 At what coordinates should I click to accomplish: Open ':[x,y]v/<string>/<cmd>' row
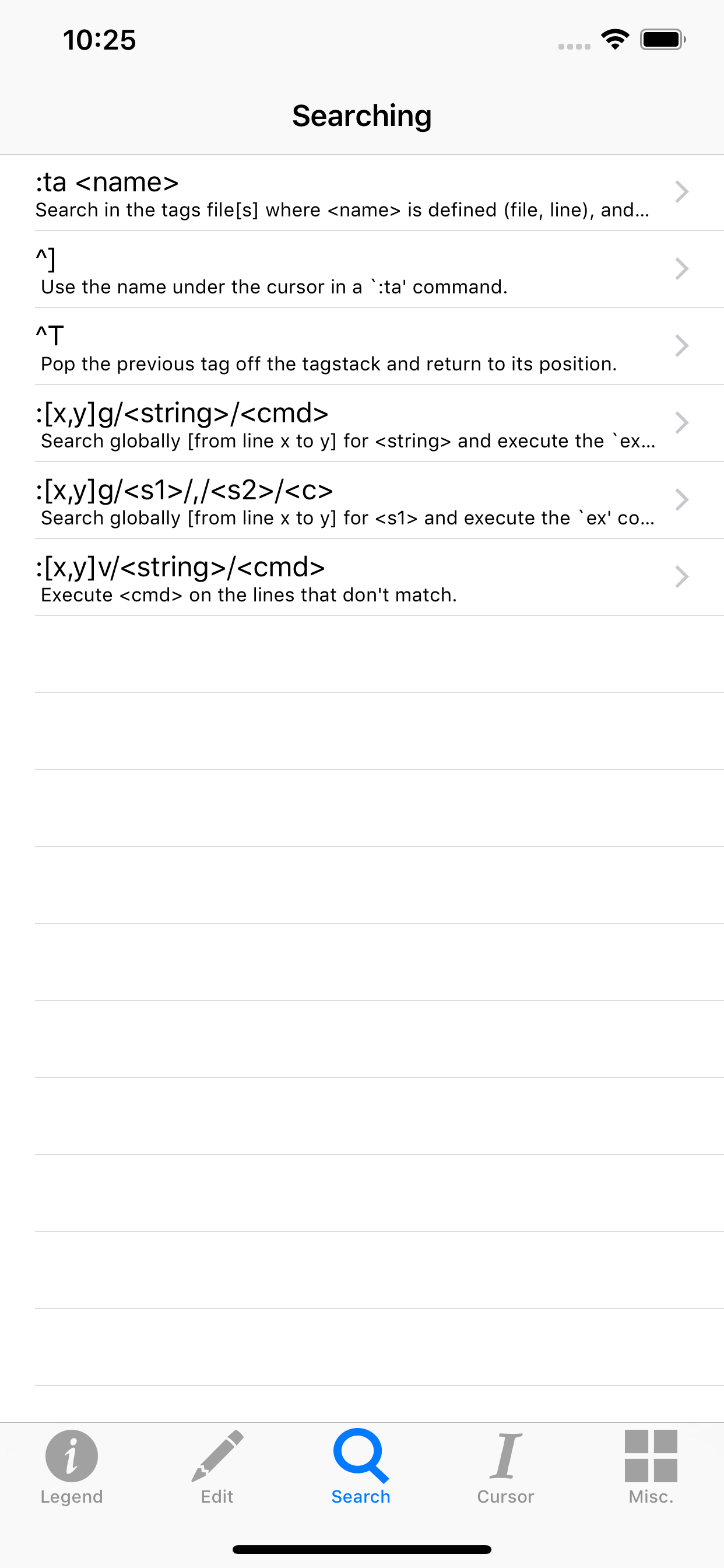tap(362, 577)
